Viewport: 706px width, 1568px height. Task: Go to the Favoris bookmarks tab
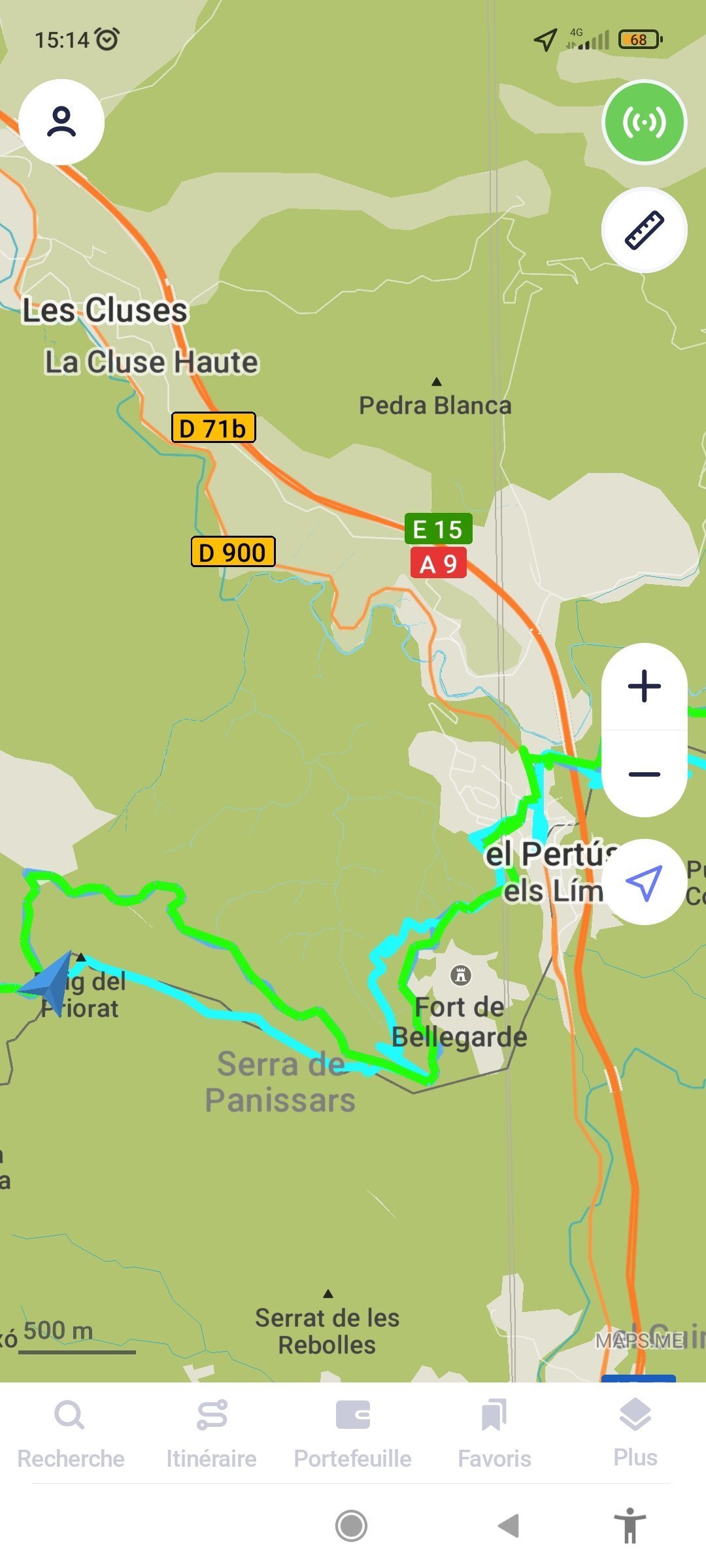pos(494,1434)
